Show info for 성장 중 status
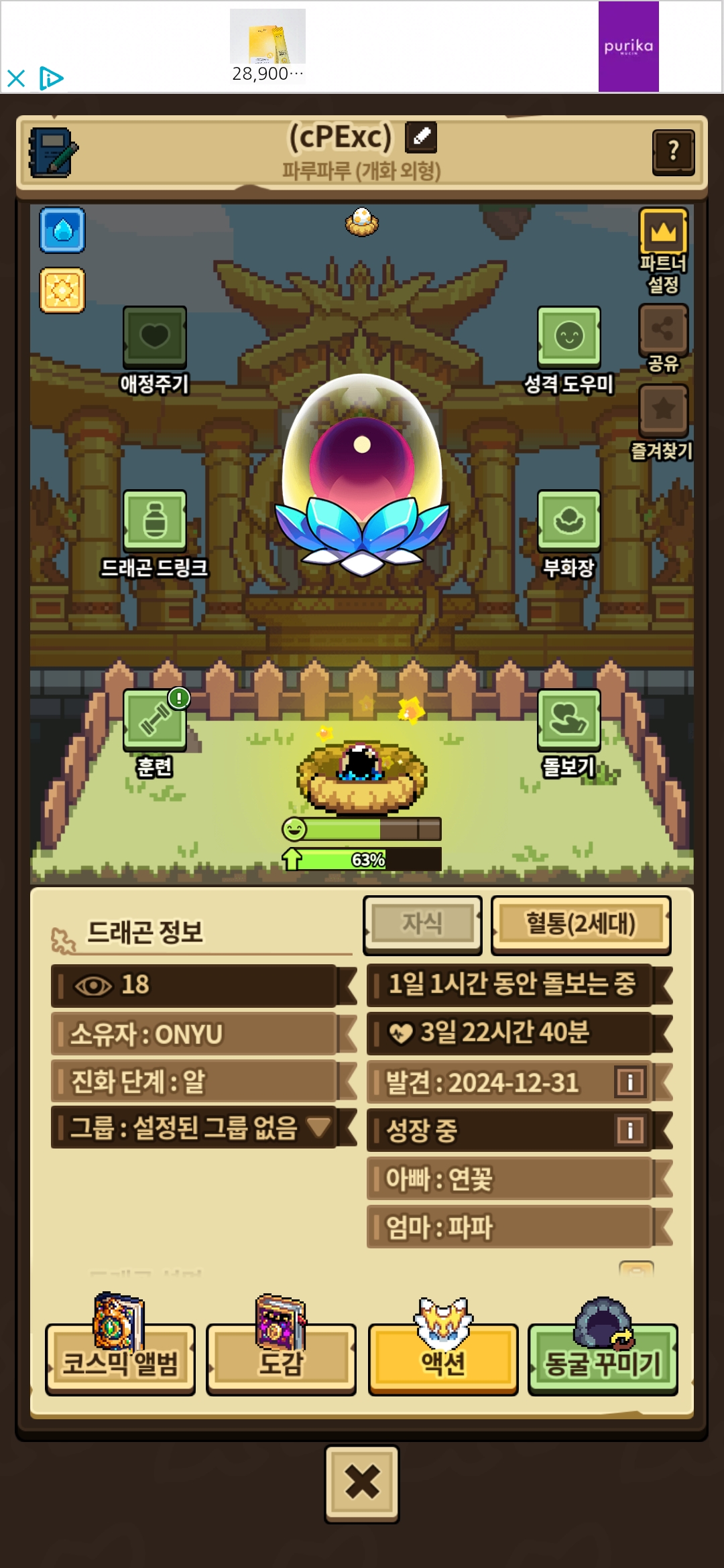The height and width of the screenshot is (1568, 724). (629, 1130)
